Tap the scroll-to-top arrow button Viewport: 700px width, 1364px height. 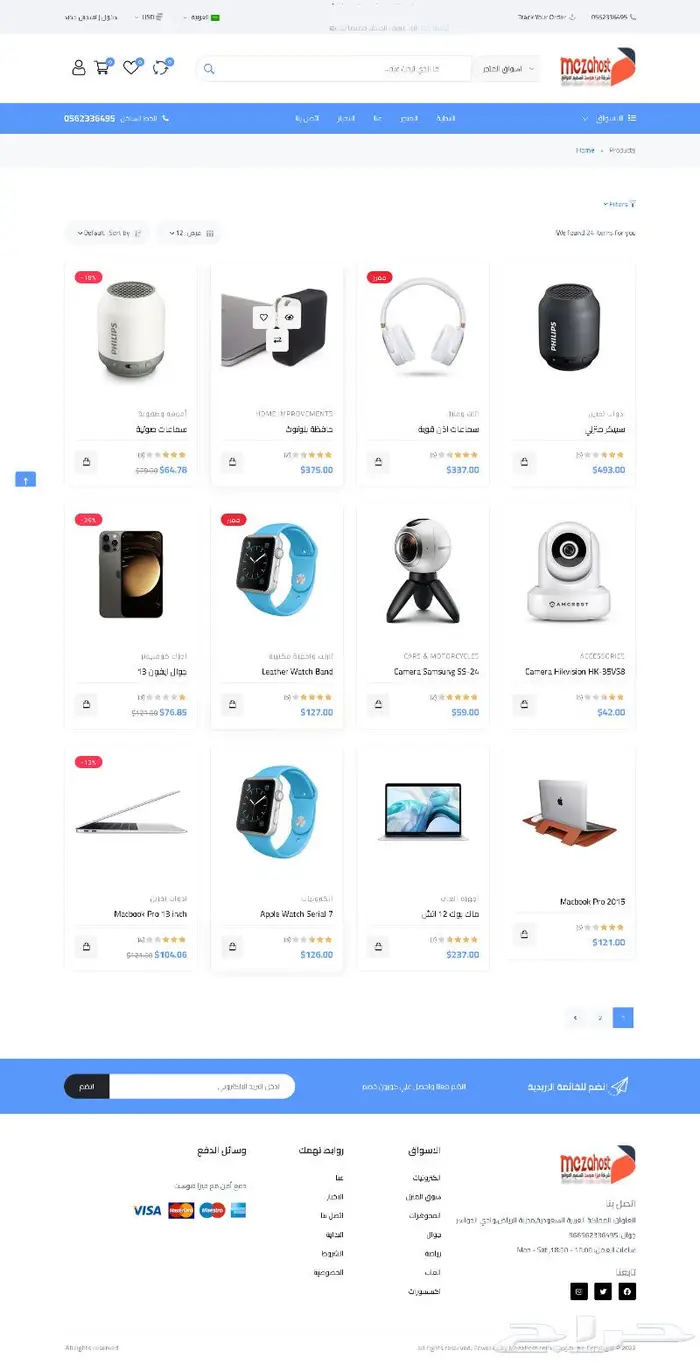(x=26, y=480)
